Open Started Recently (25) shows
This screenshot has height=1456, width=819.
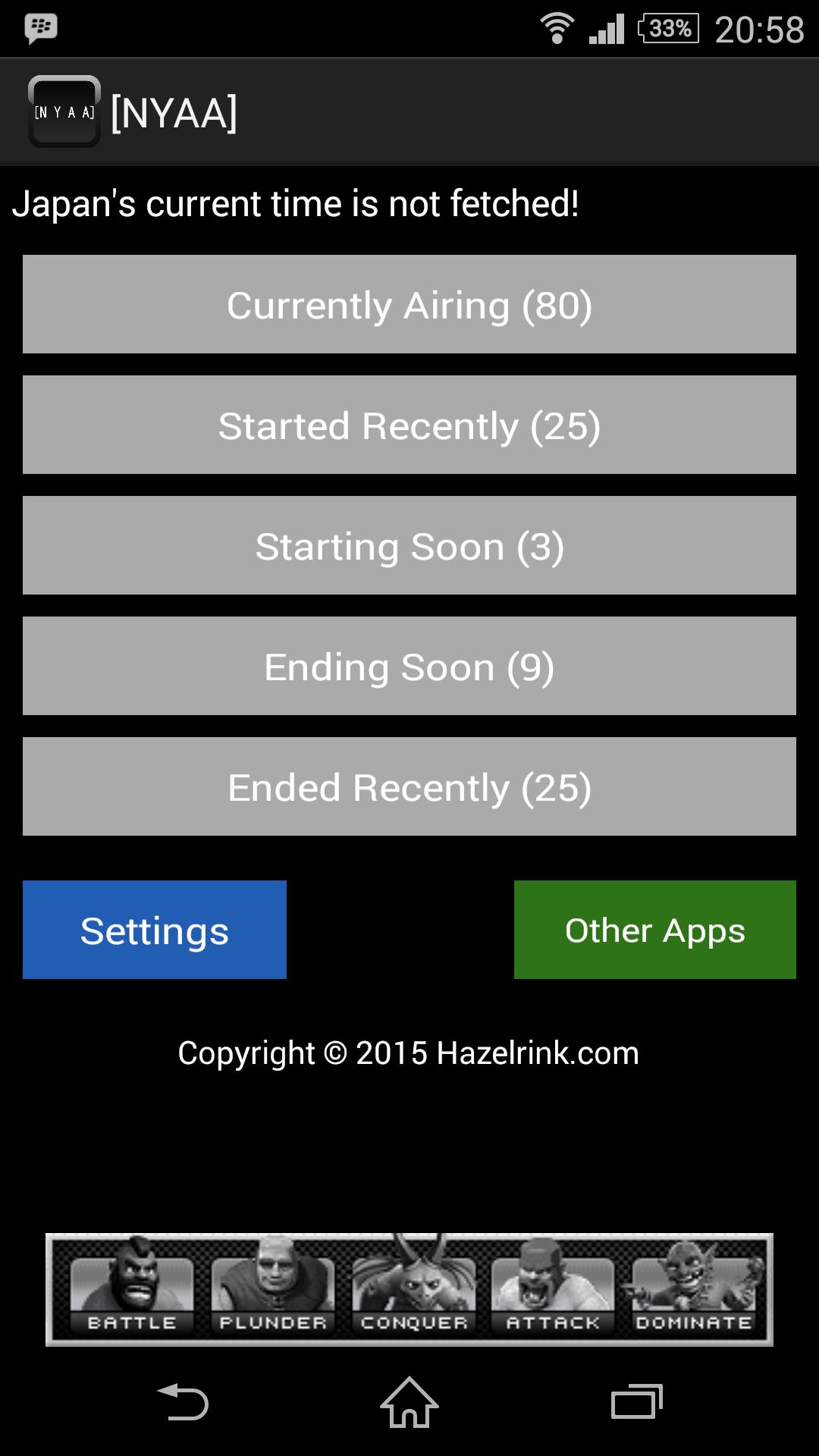(409, 425)
